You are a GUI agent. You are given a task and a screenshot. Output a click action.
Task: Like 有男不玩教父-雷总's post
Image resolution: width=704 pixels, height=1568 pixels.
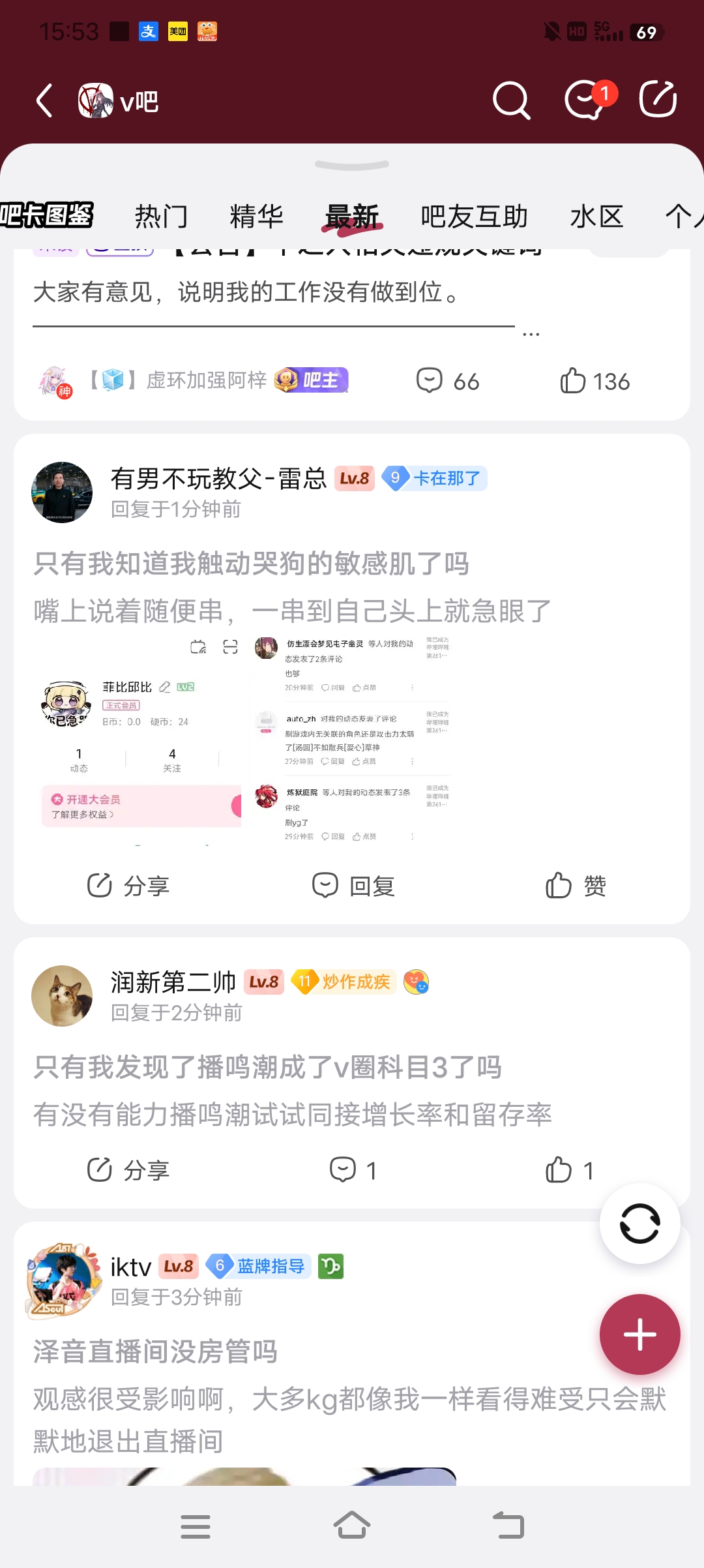pos(576,886)
